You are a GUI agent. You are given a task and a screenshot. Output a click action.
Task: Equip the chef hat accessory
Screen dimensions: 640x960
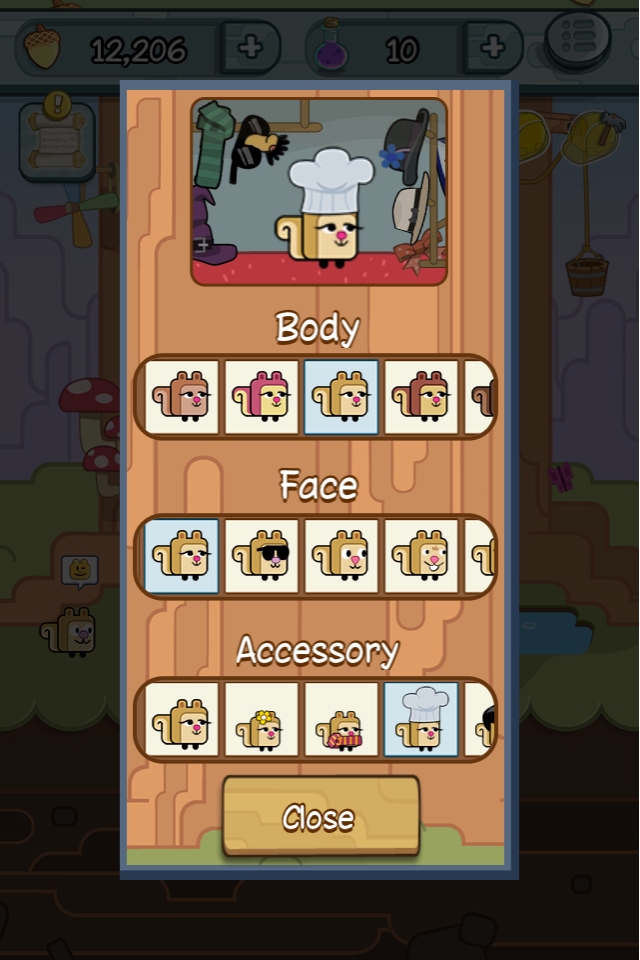pyautogui.click(x=421, y=720)
